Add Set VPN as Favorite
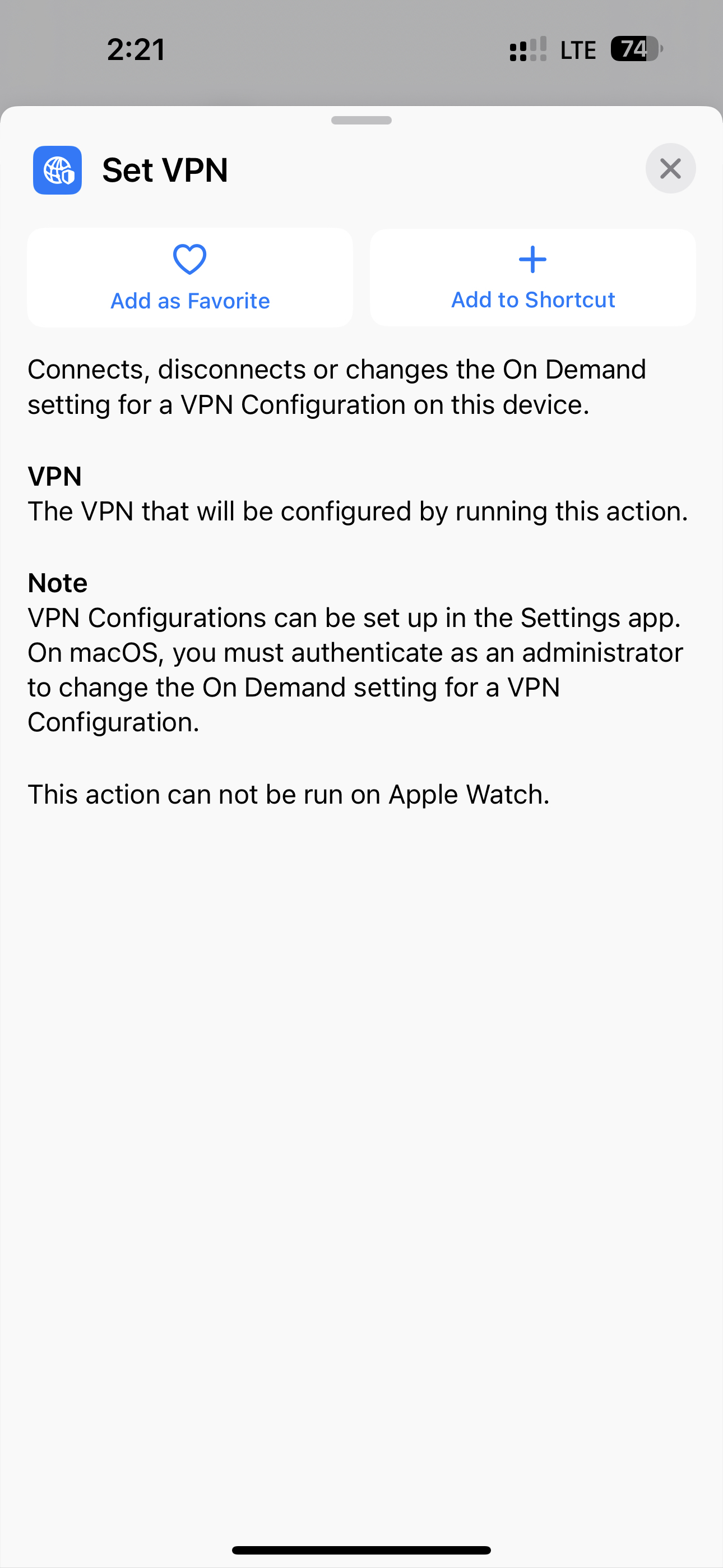The image size is (723, 1568). [190, 278]
